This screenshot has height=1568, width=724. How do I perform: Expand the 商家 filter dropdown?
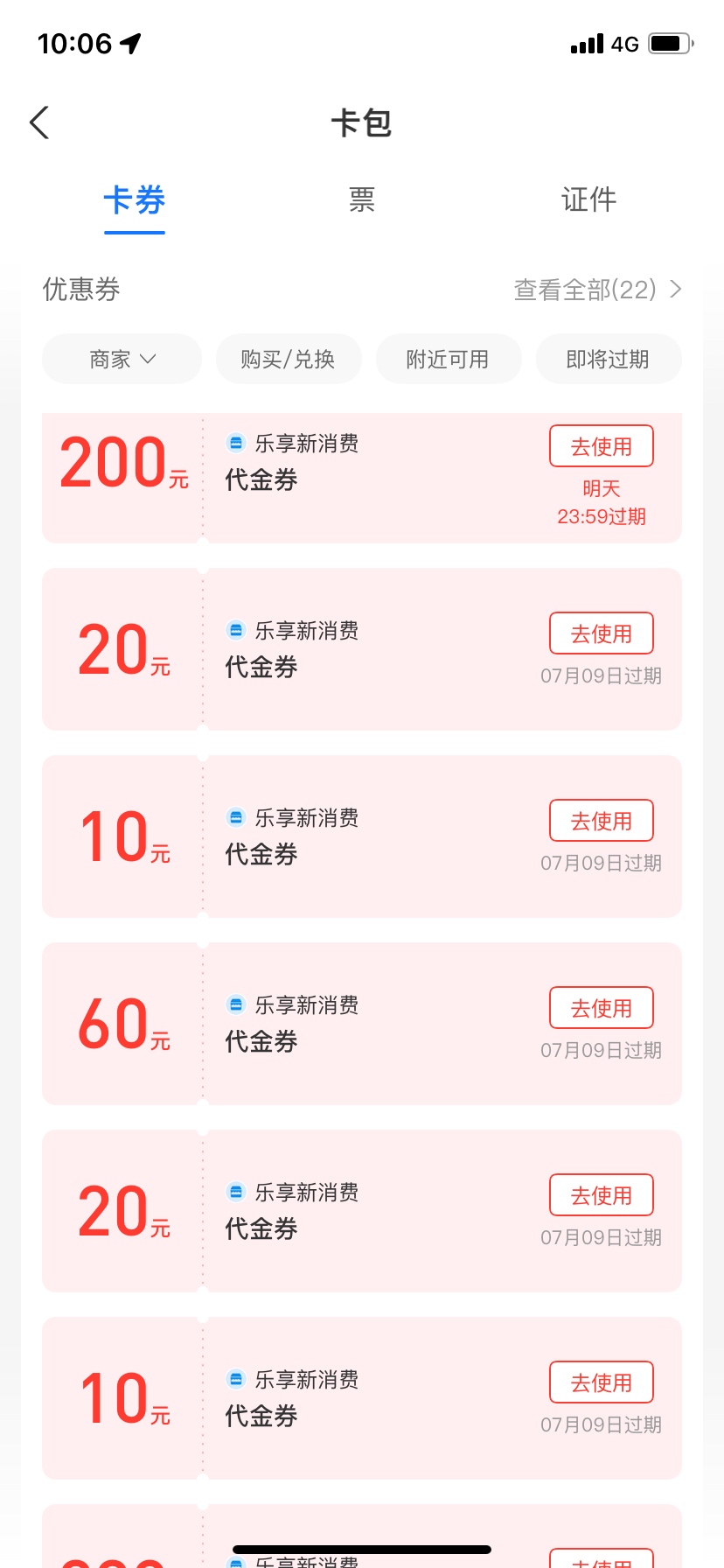tap(122, 359)
